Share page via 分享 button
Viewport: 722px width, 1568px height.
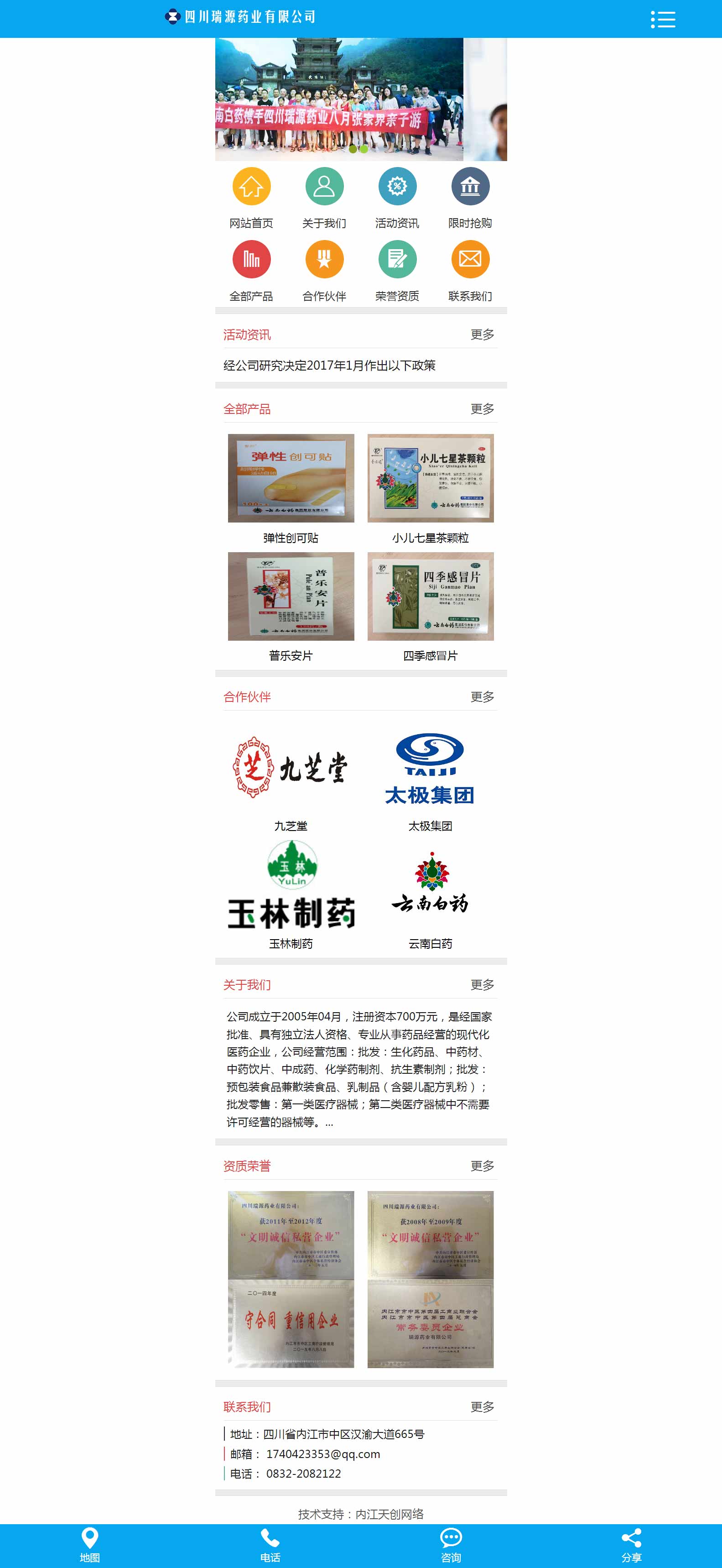pyautogui.click(x=631, y=1546)
